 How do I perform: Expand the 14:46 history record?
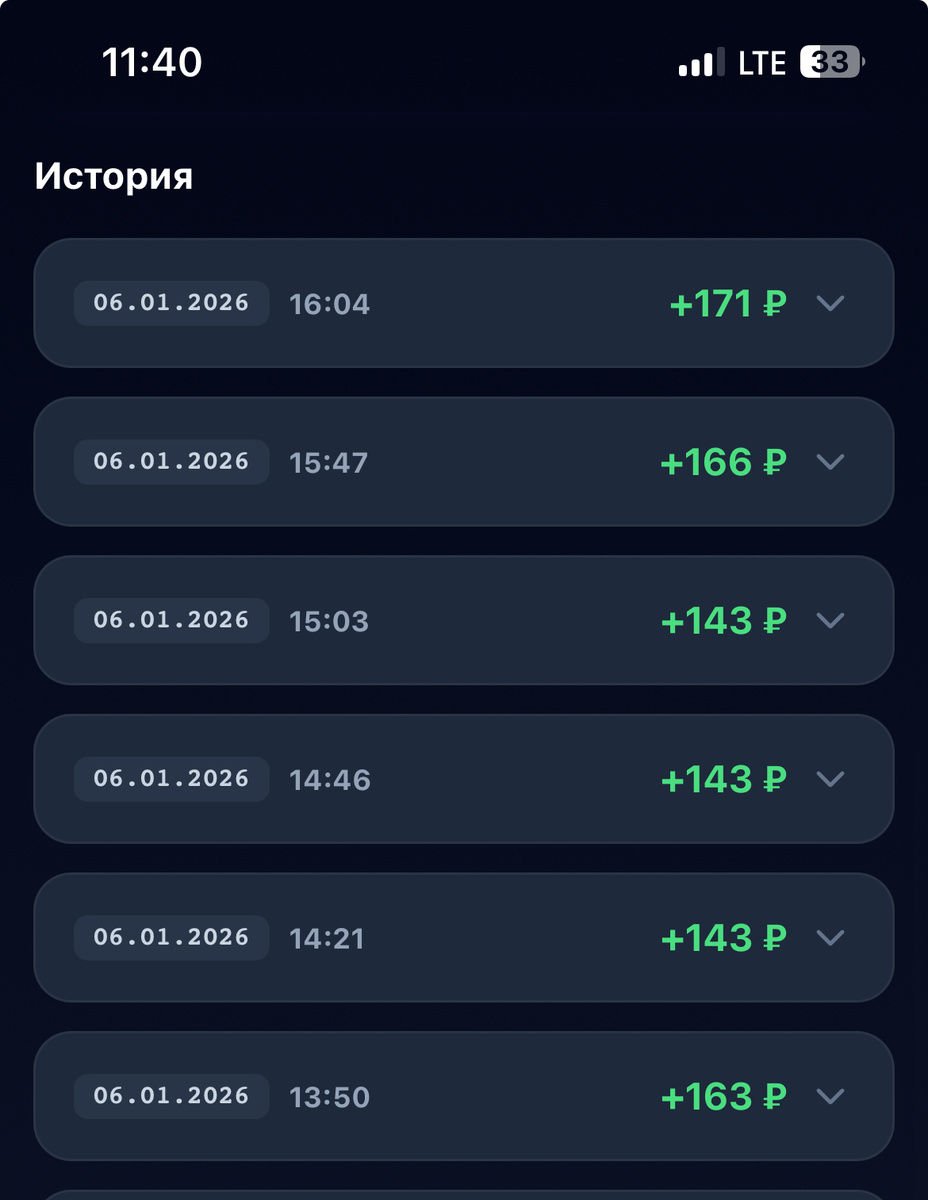[830, 779]
